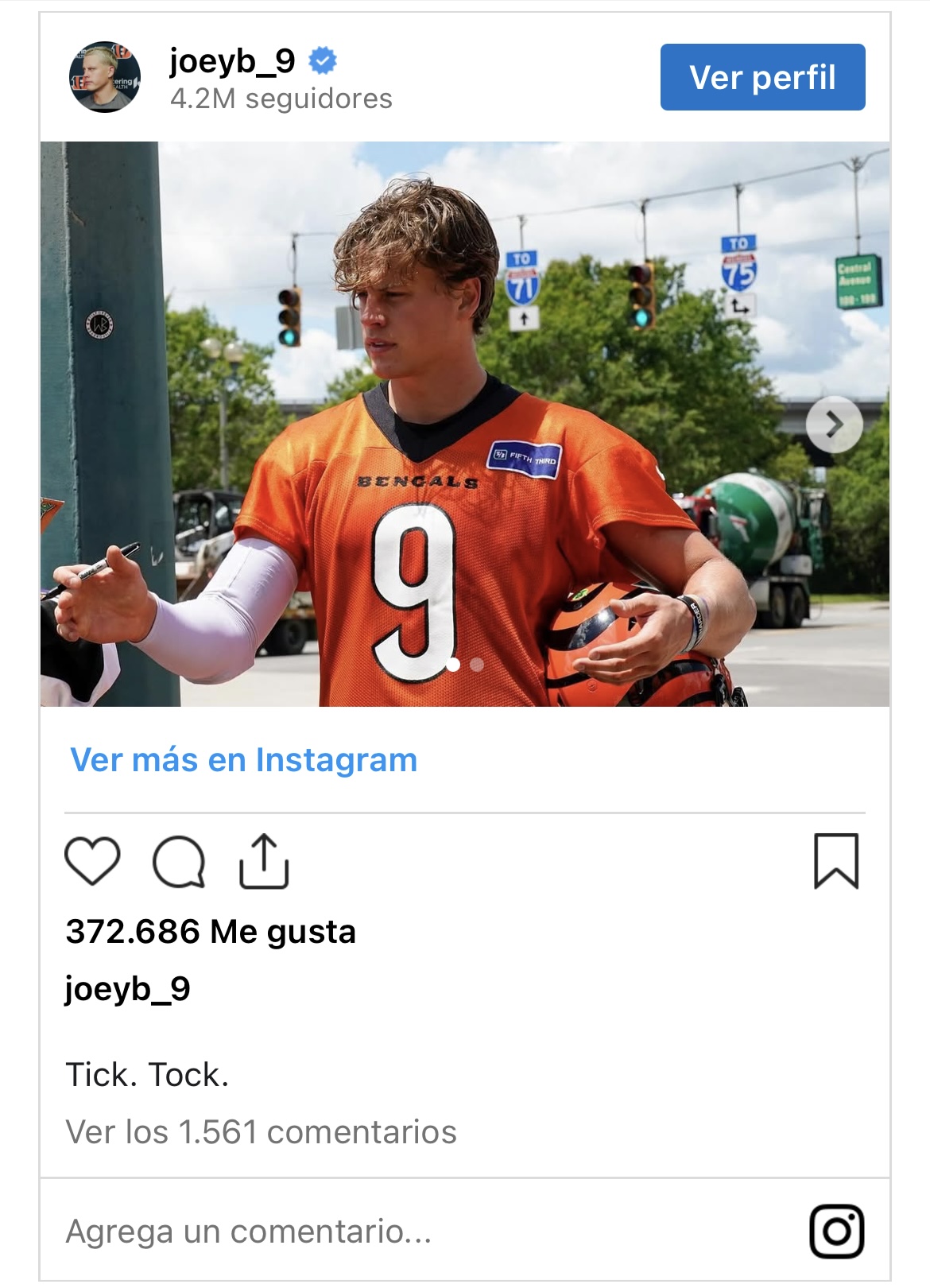The width and height of the screenshot is (930, 1288).
Task: Like the post with the heart icon
Action: click(92, 861)
